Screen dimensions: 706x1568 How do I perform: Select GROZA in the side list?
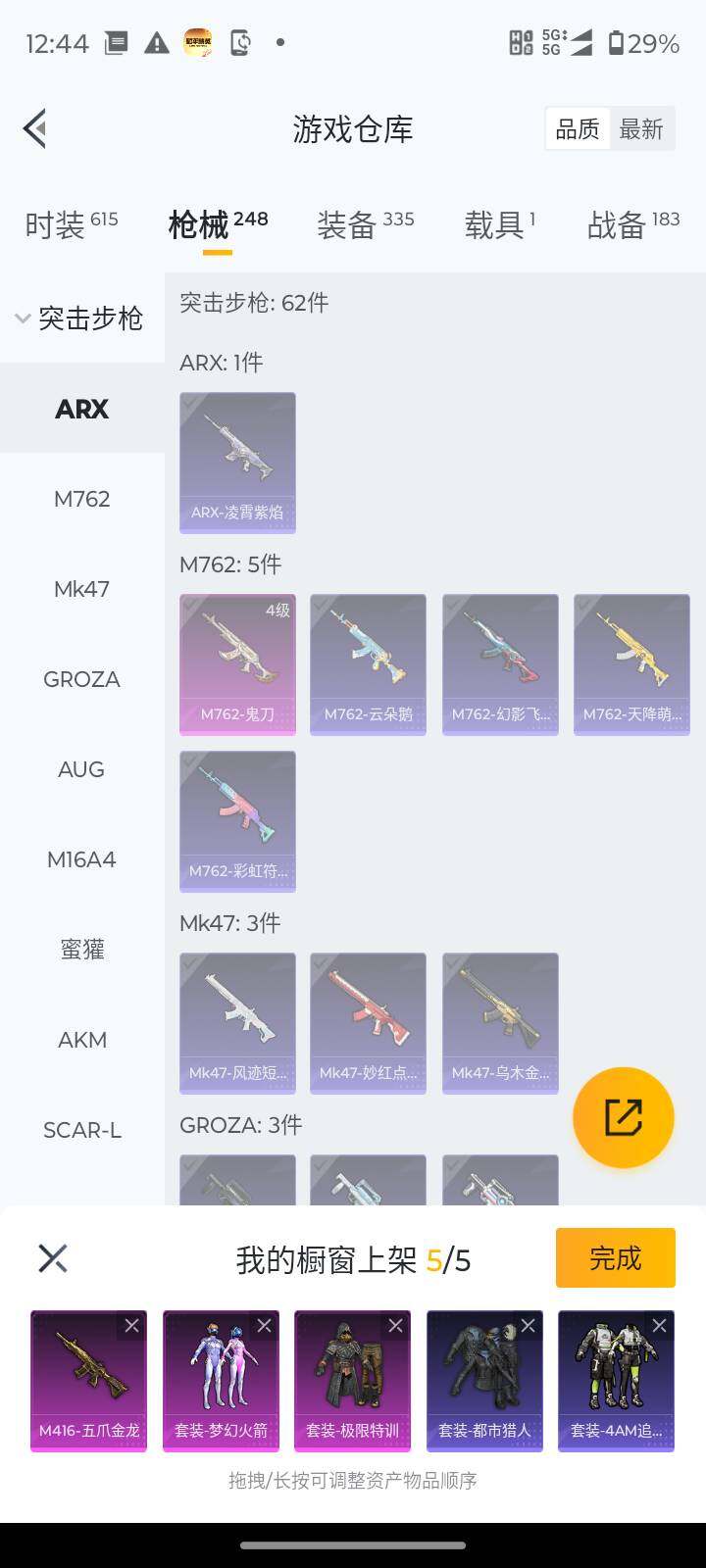[82, 679]
